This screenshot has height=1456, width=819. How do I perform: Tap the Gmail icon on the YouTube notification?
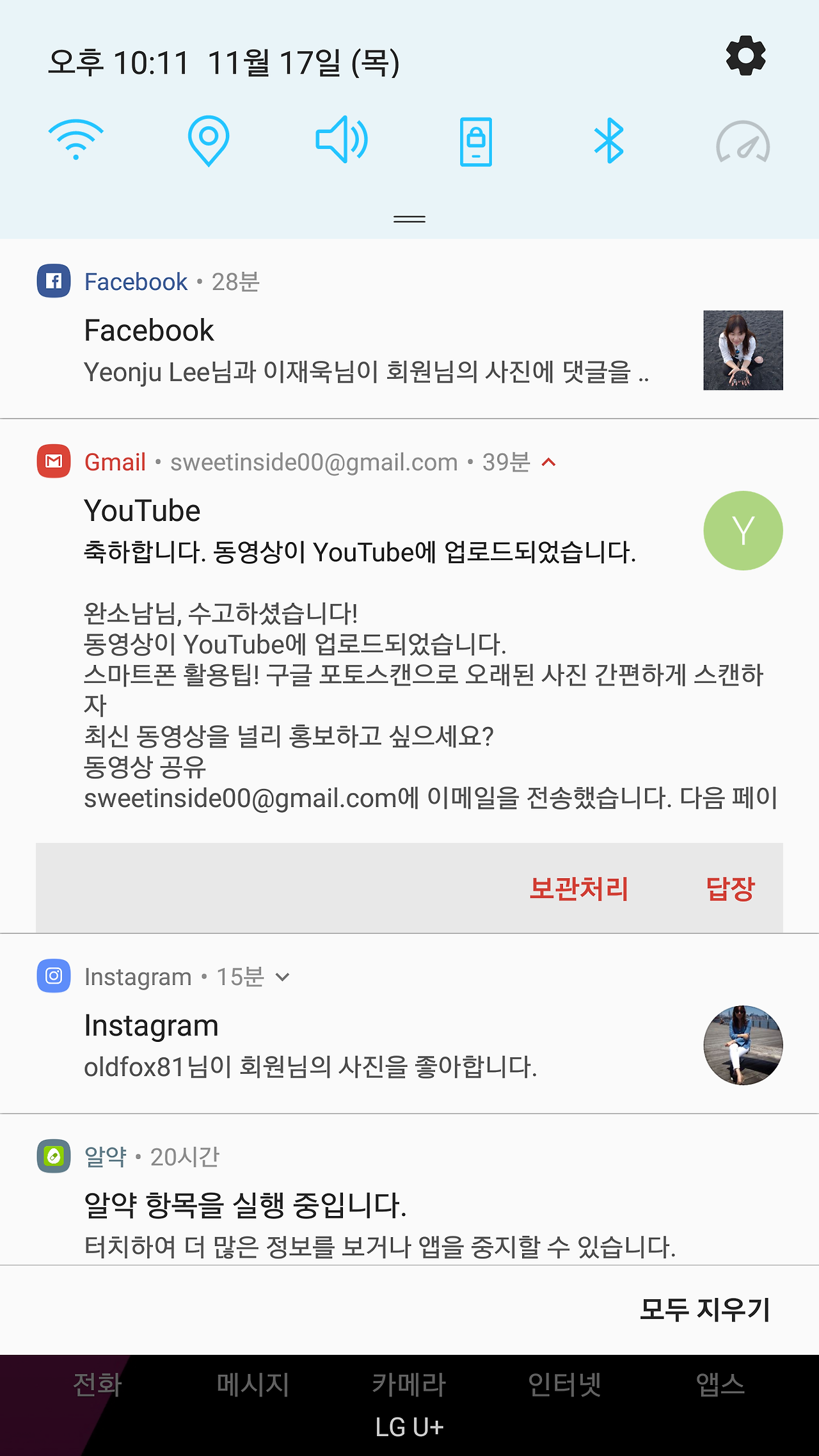point(54,461)
